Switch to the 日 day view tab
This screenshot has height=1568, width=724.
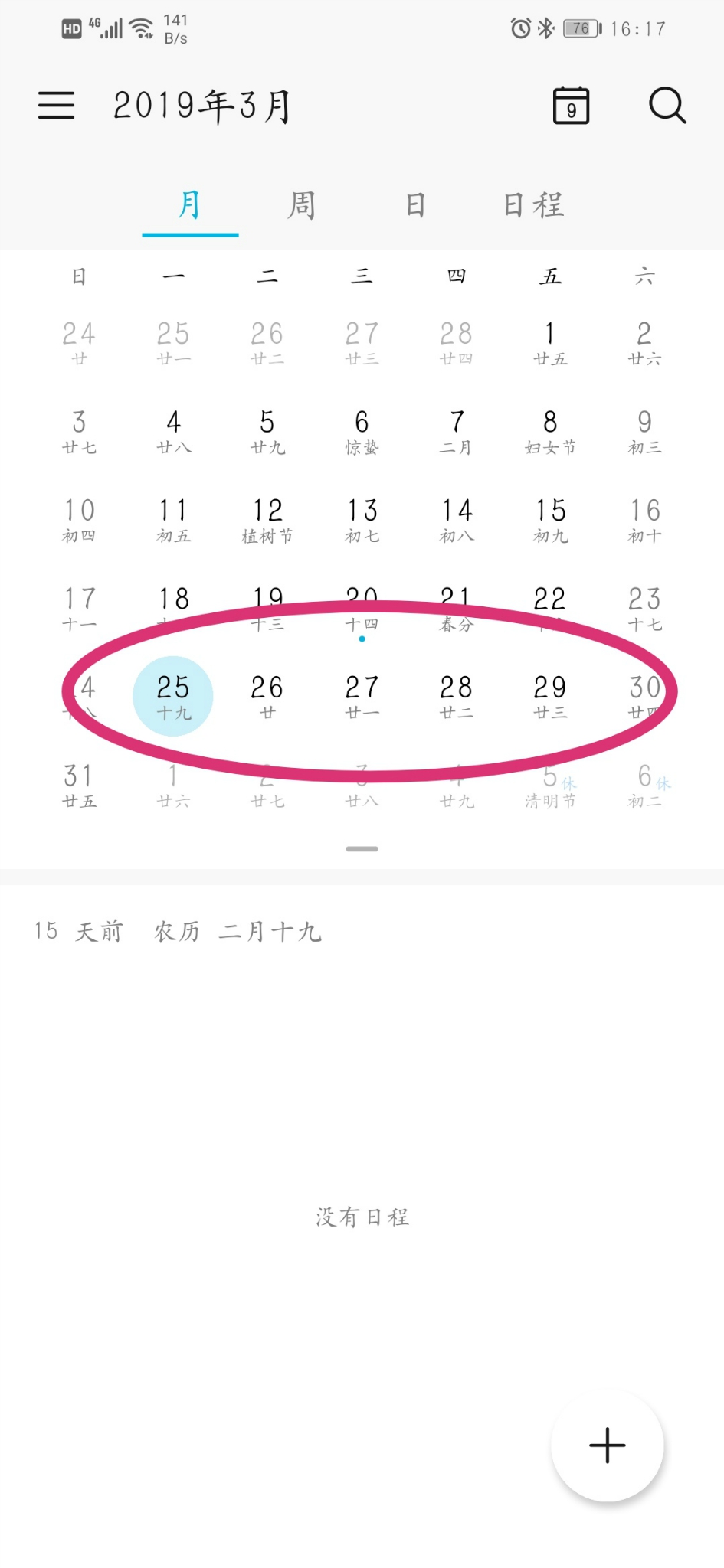415,205
